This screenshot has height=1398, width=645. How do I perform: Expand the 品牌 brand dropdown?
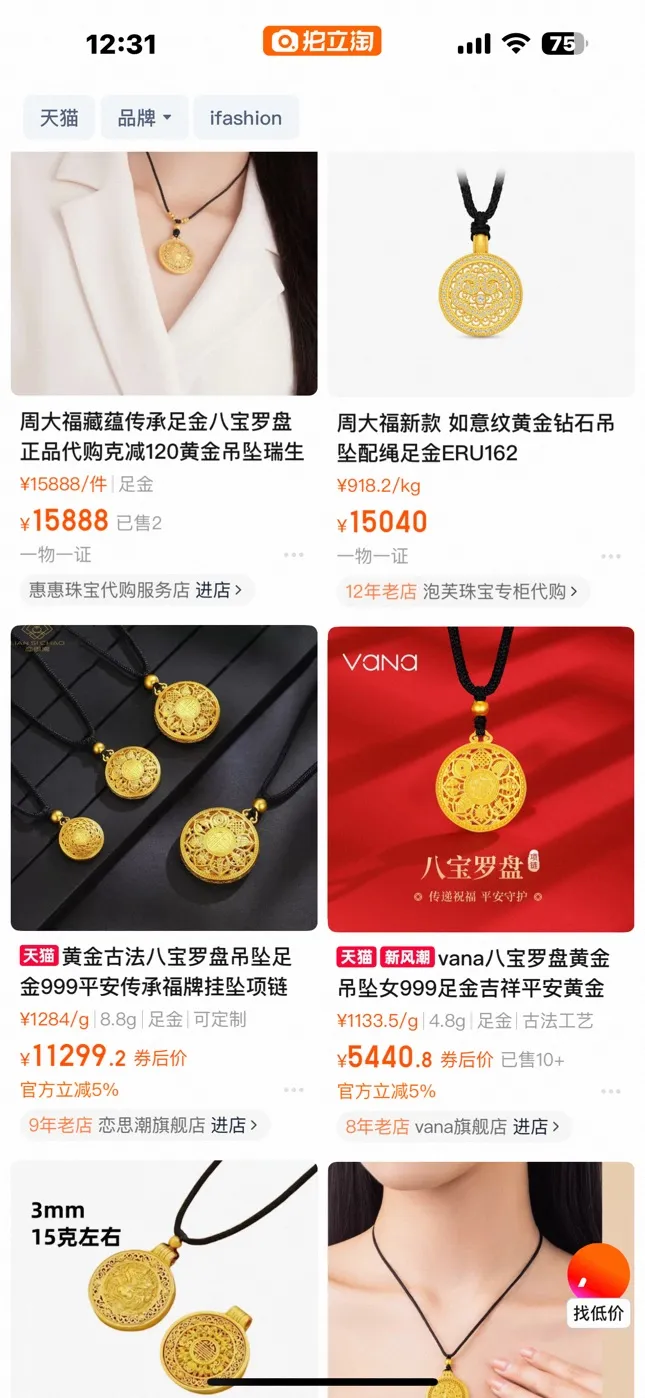(144, 118)
